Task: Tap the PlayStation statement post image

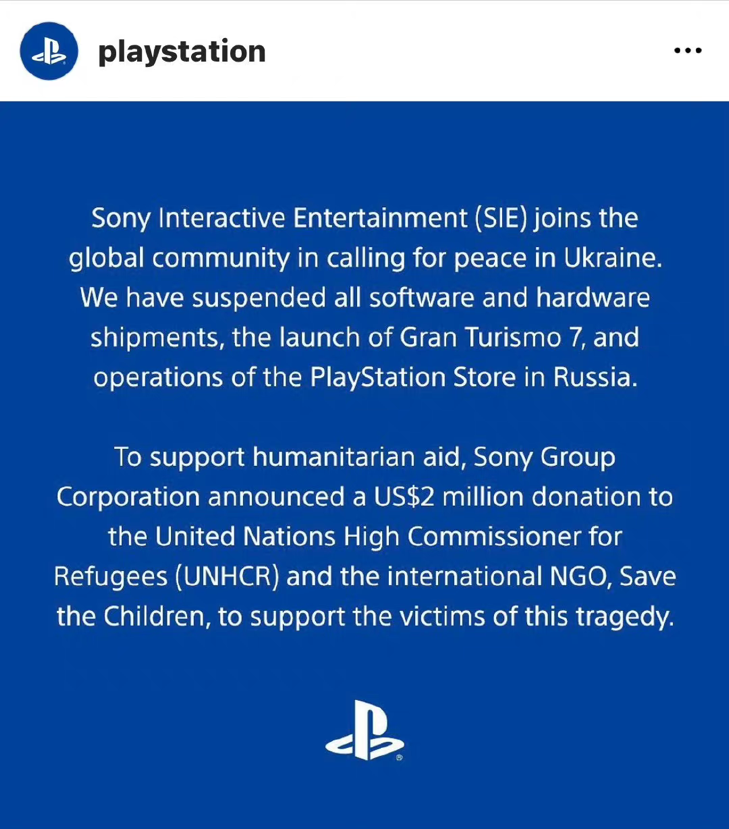Action: coord(364,464)
